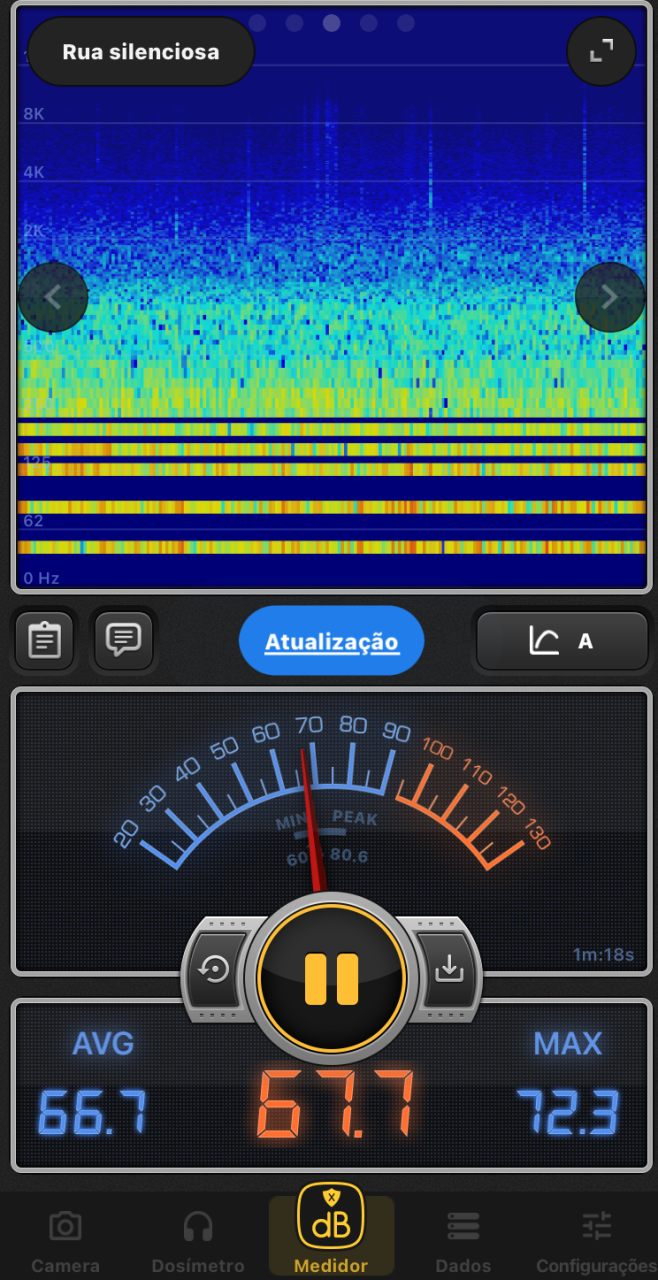
Task: Go to the previous chart view
Action: [x=53, y=297]
